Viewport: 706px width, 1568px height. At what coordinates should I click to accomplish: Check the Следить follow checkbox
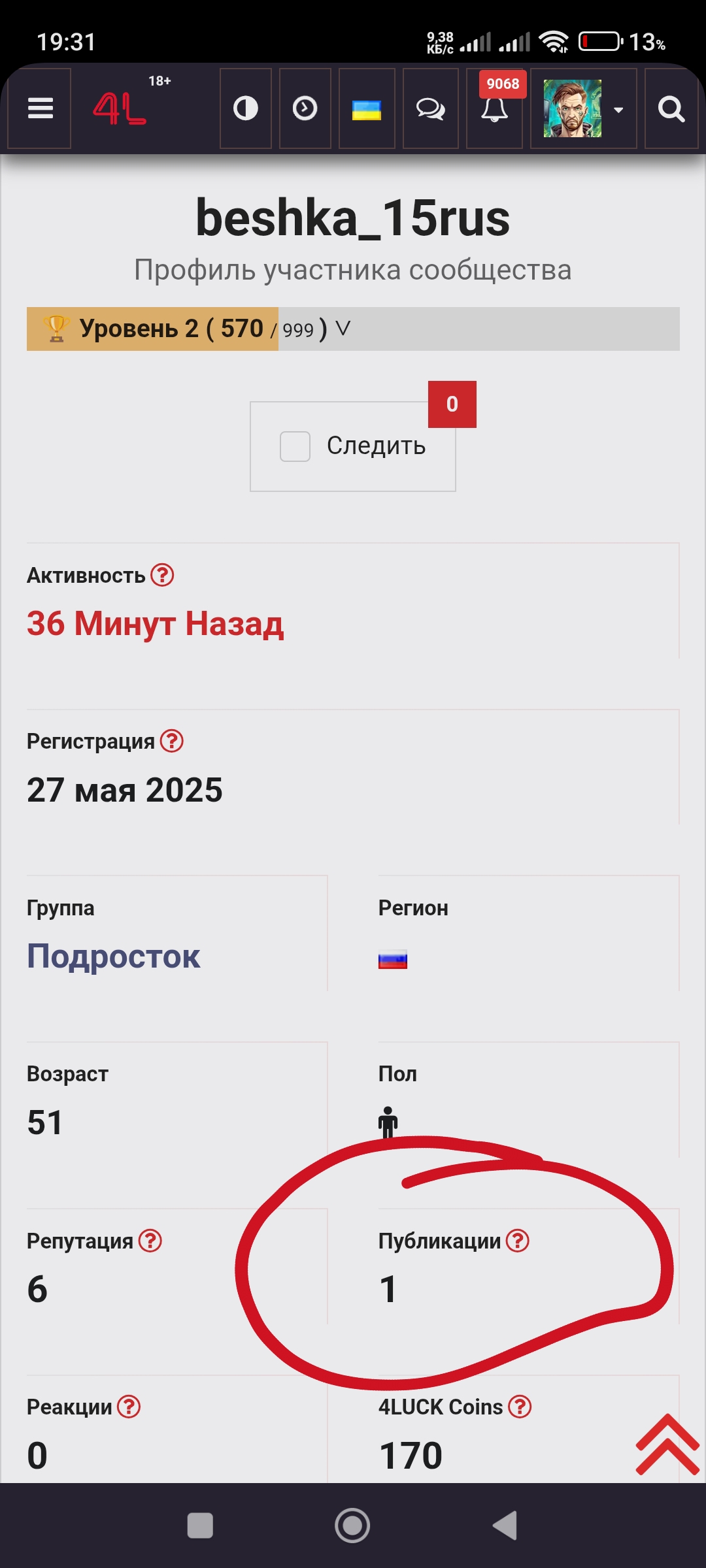(x=295, y=446)
